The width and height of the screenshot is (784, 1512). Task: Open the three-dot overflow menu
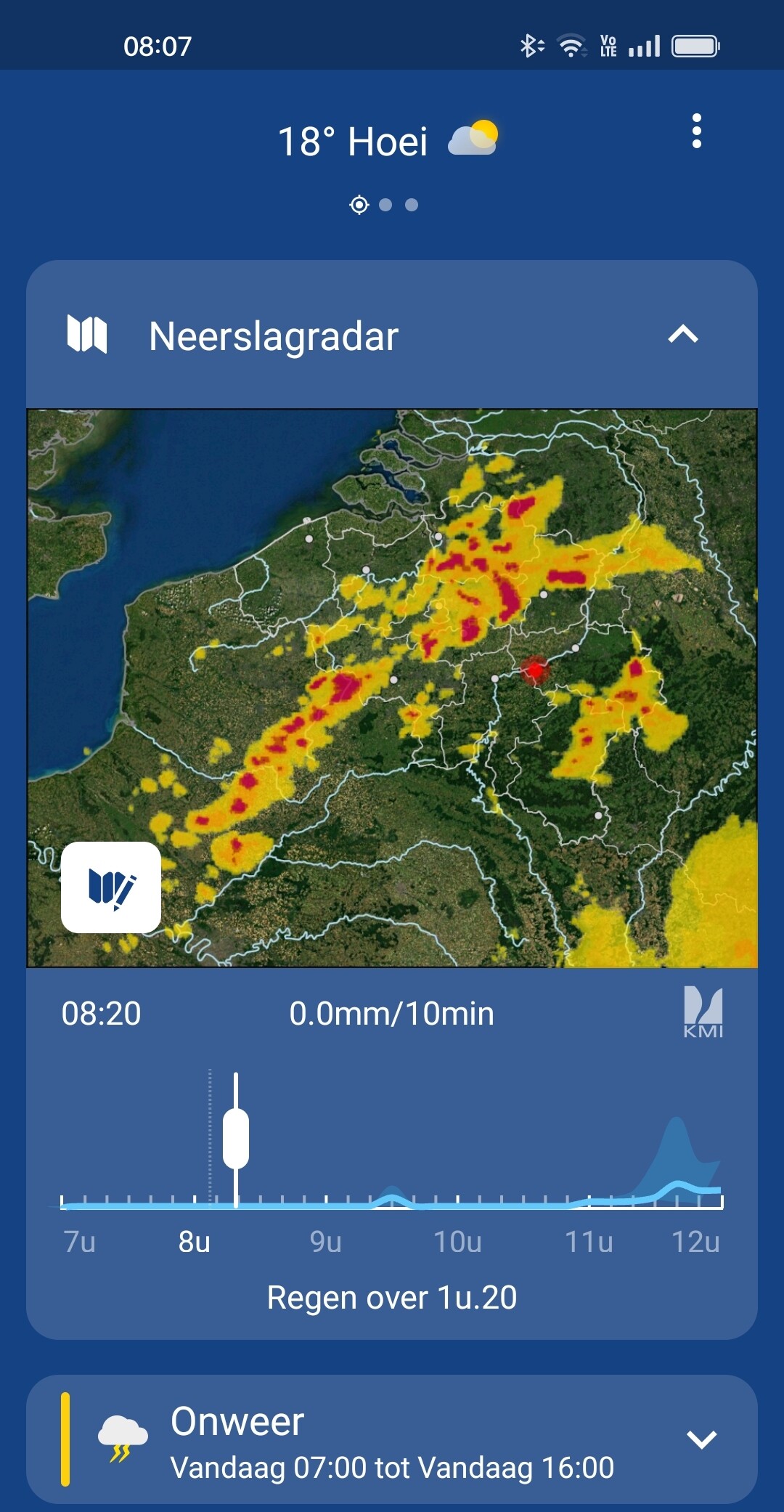point(696,131)
